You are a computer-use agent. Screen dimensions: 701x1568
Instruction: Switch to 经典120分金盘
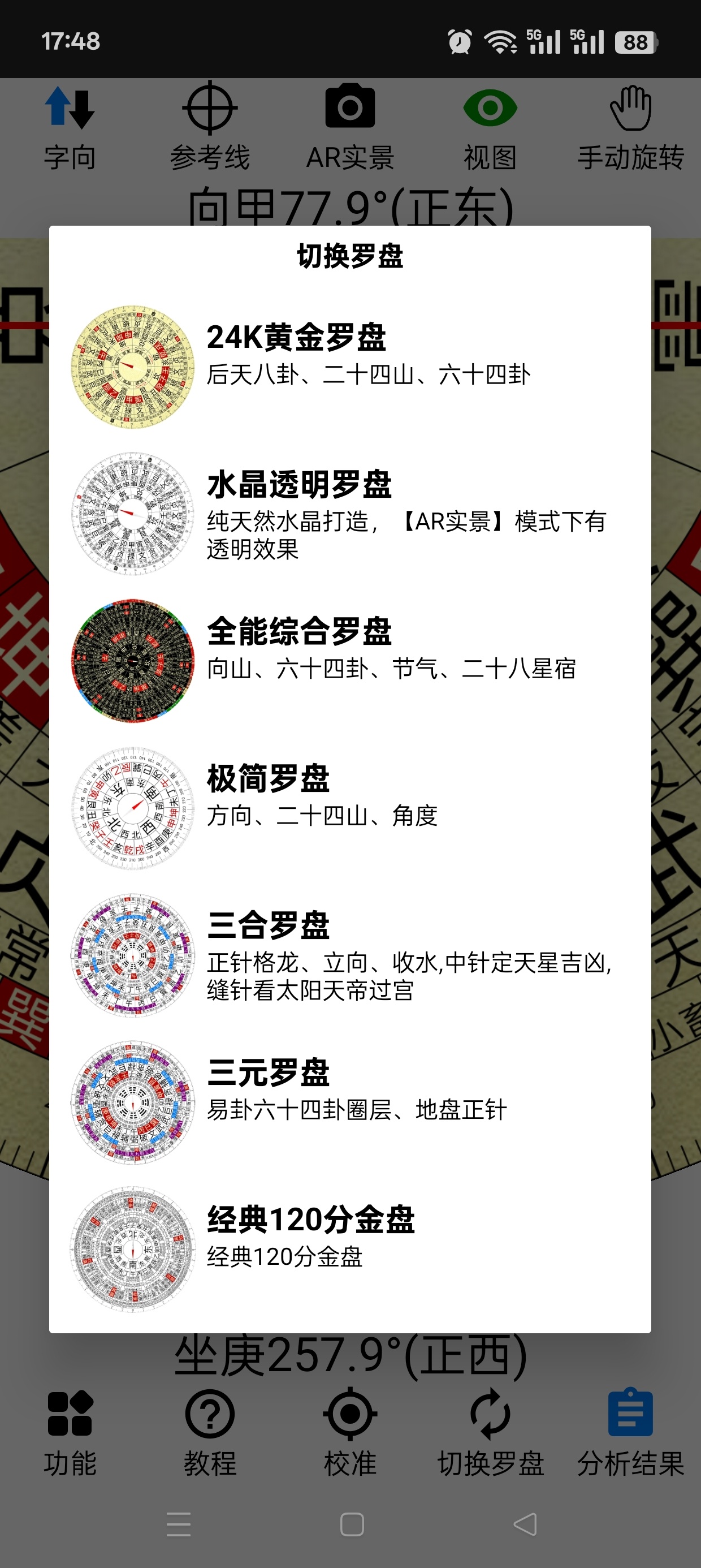pos(350,1250)
